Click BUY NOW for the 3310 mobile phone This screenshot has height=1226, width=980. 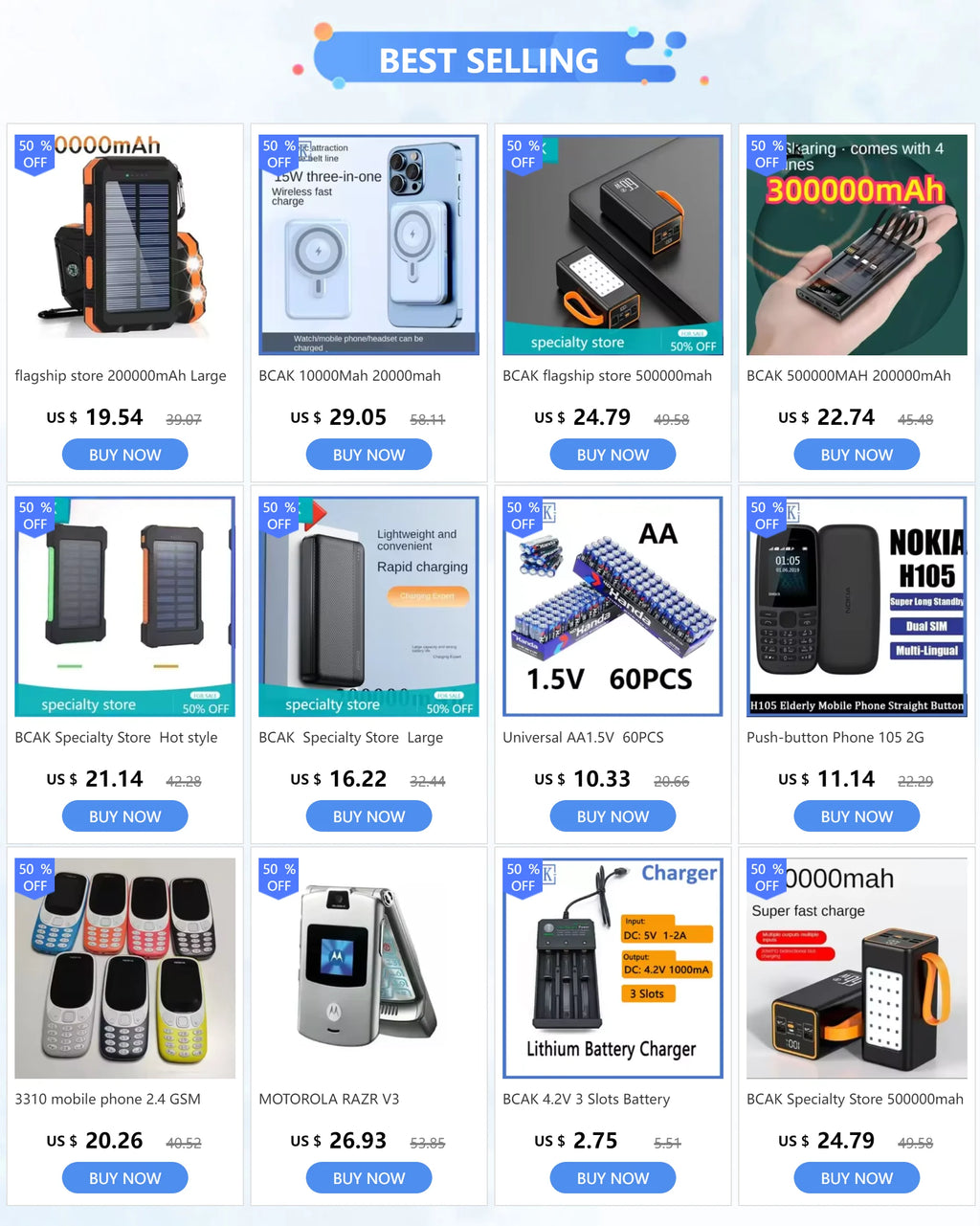click(x=124, y=1177)
